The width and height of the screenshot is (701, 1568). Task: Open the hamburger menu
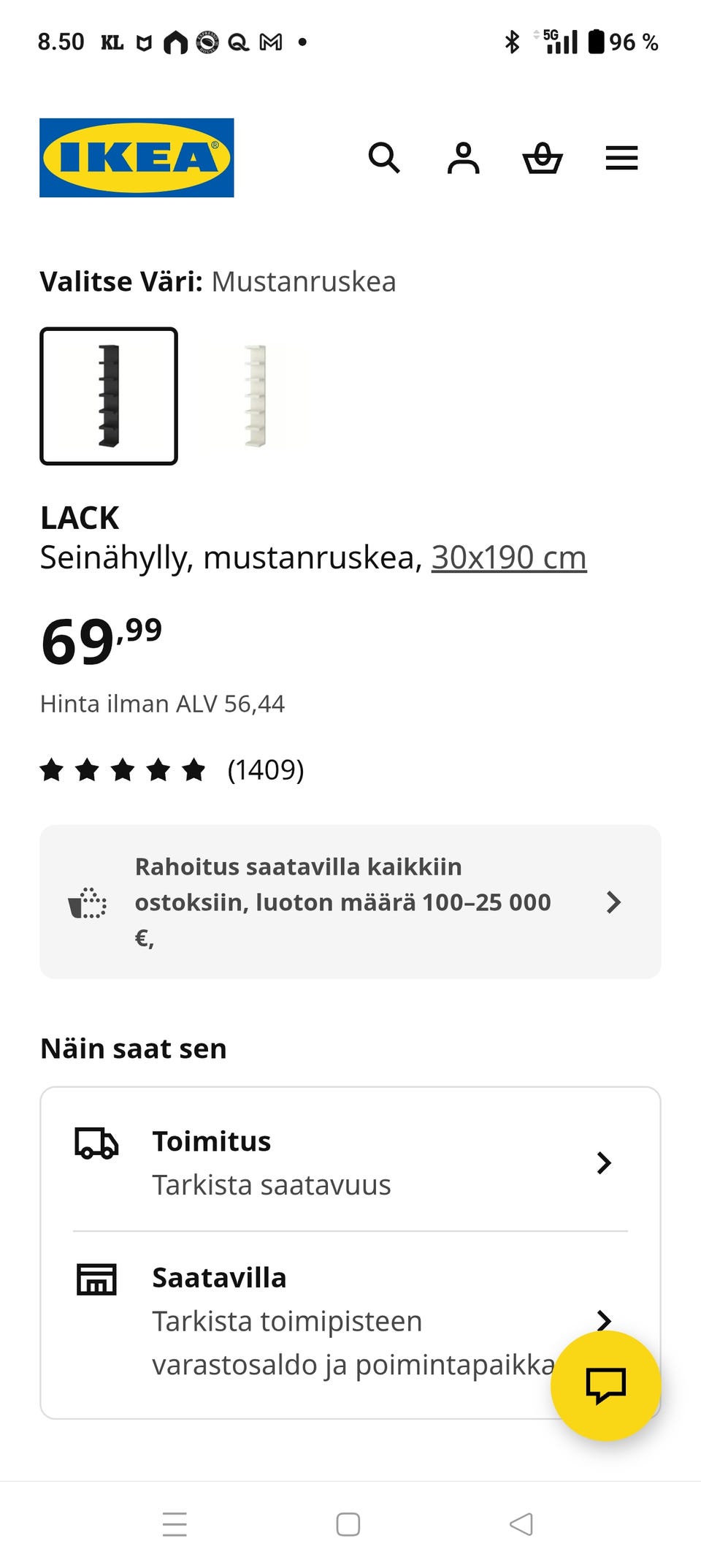[621, 158]
